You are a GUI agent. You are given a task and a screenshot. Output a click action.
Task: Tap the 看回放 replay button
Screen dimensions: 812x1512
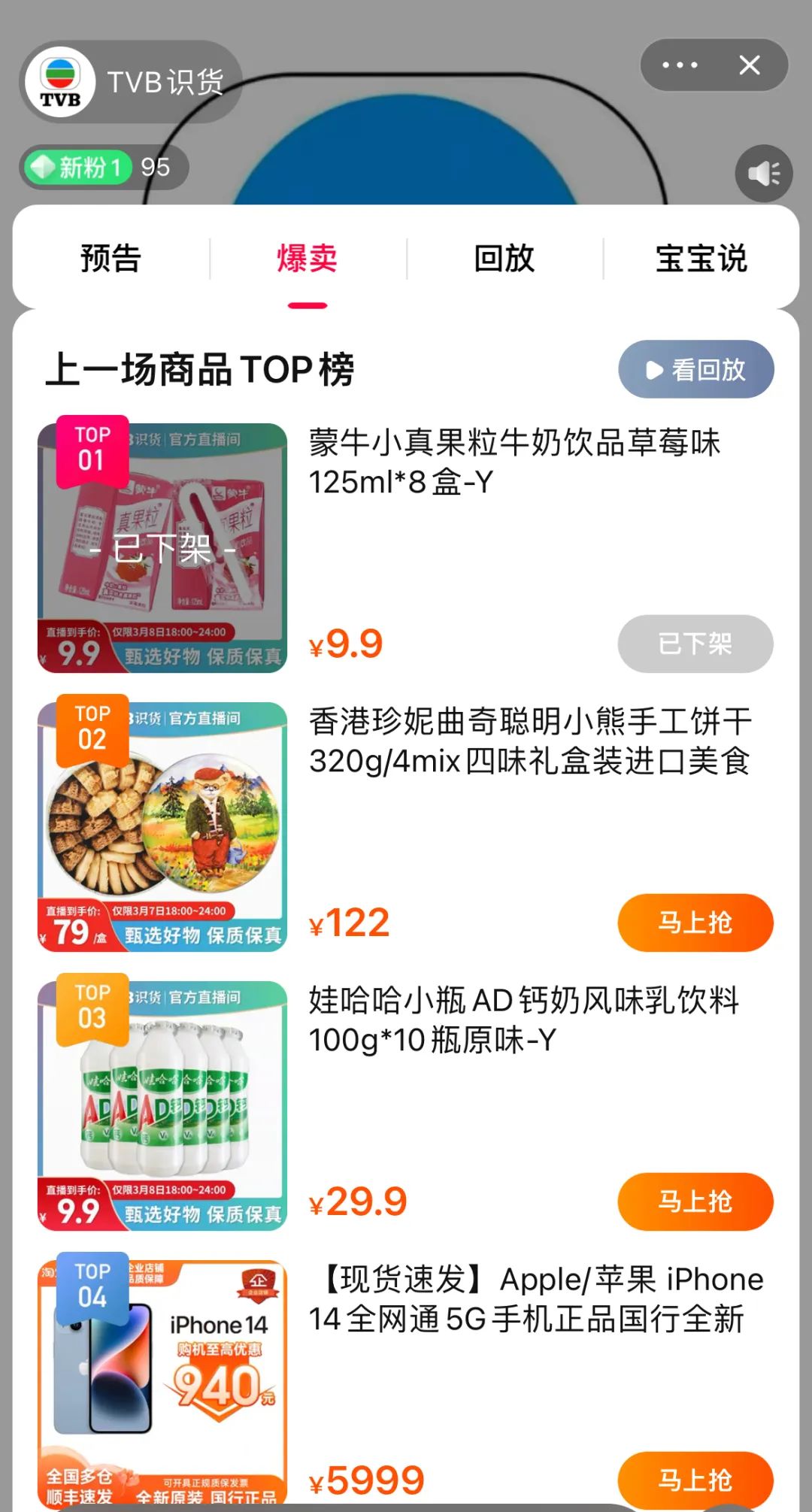coord(695,369)
